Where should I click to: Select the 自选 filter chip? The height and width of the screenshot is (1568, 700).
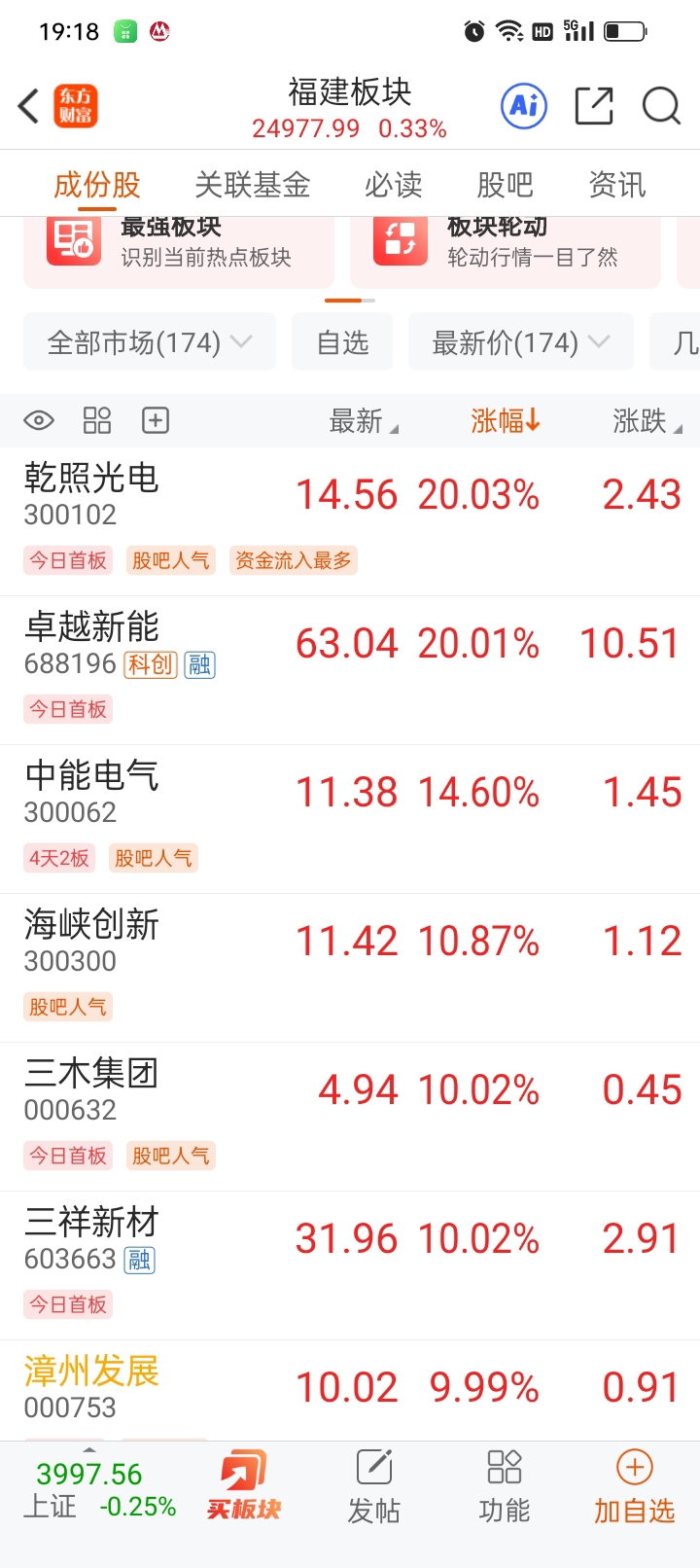pyautogui.click(x=342, y=341)
